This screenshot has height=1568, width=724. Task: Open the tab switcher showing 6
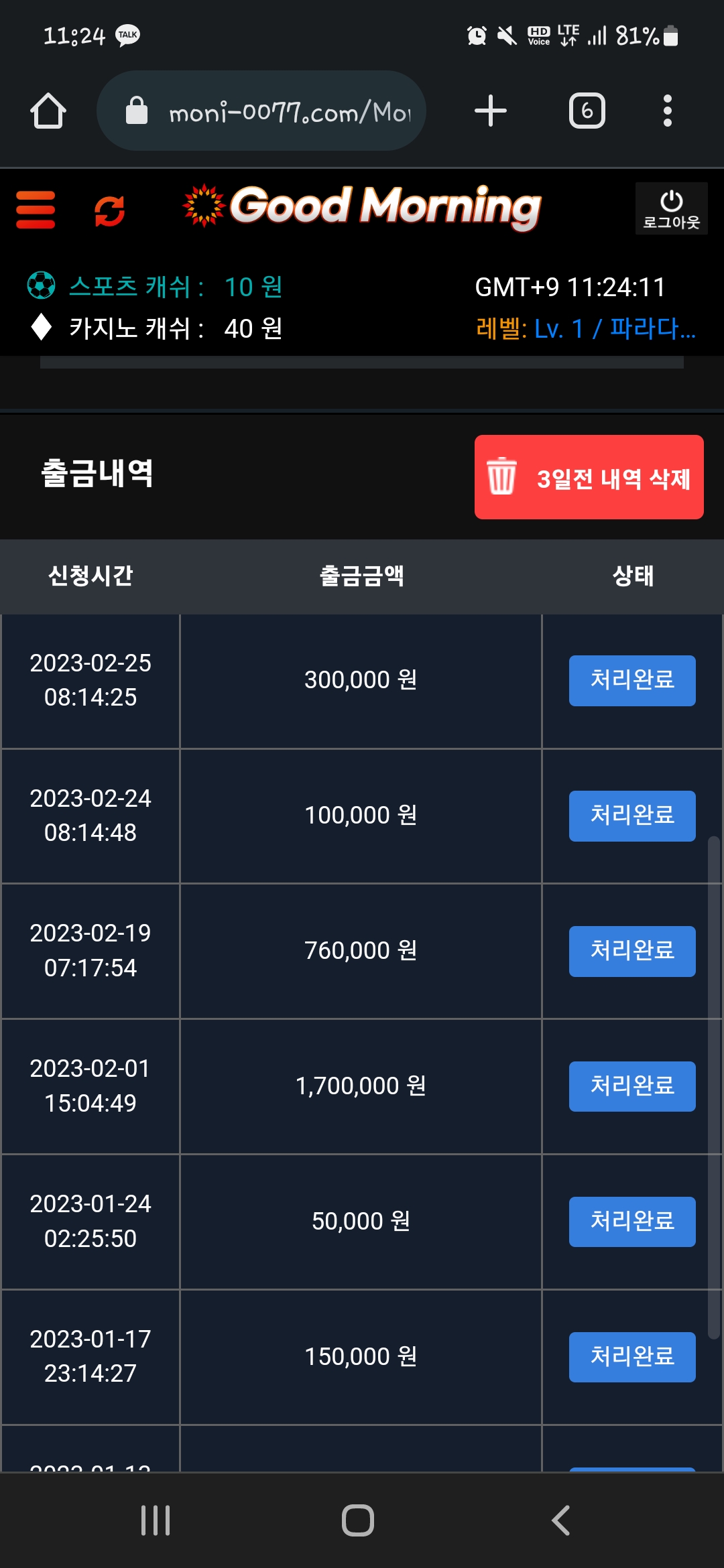click(587, 111)
